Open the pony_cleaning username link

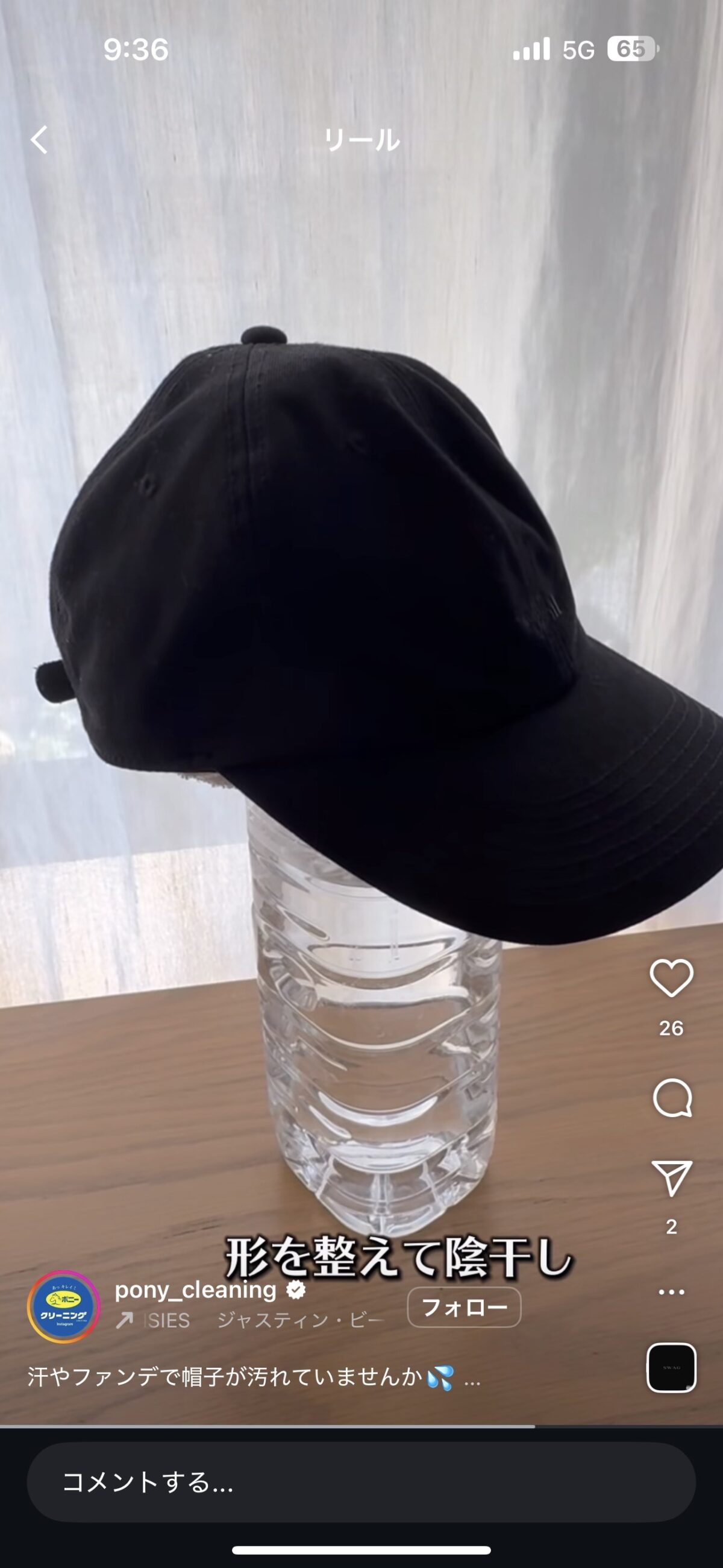click(196, 1290)
